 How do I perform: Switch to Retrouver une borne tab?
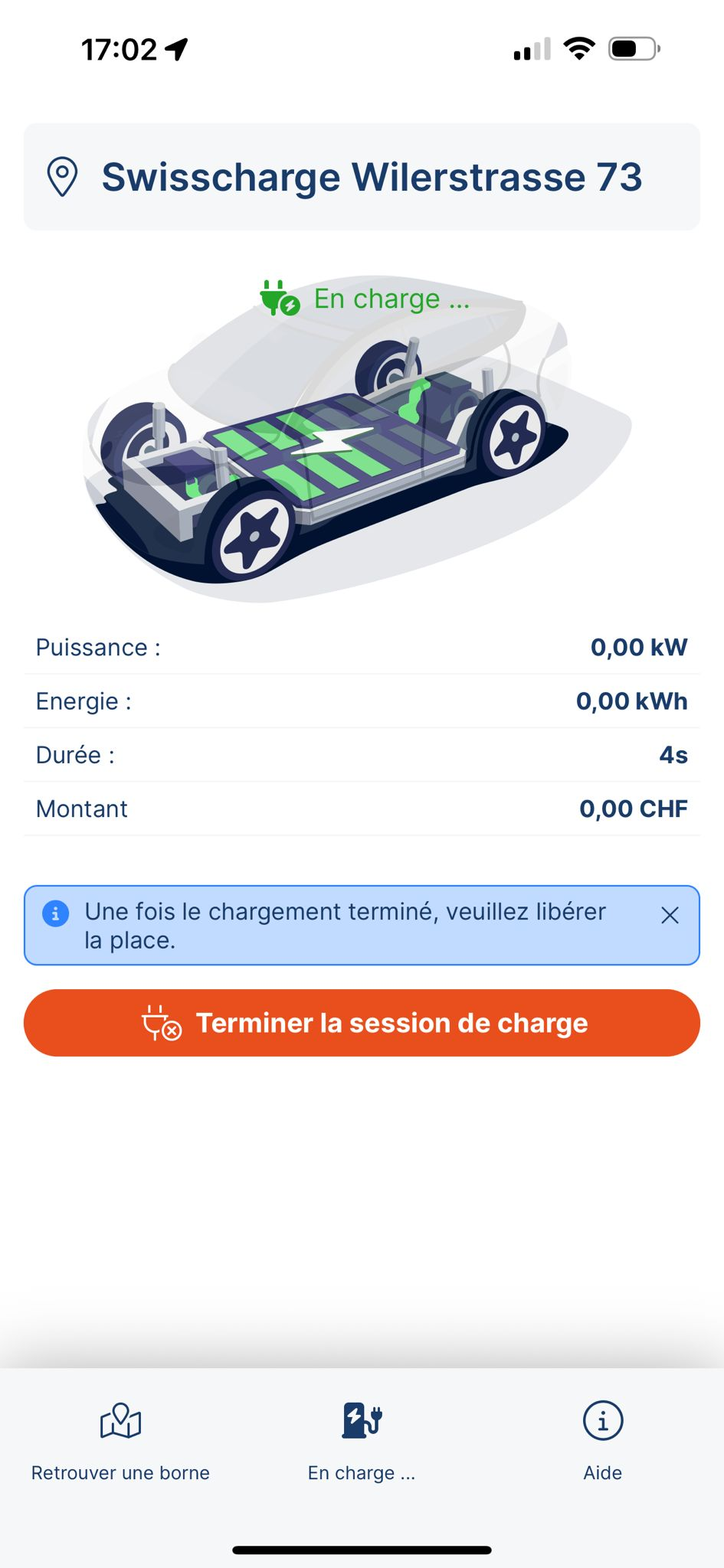pyautogui.click(x=120, y=1441)
